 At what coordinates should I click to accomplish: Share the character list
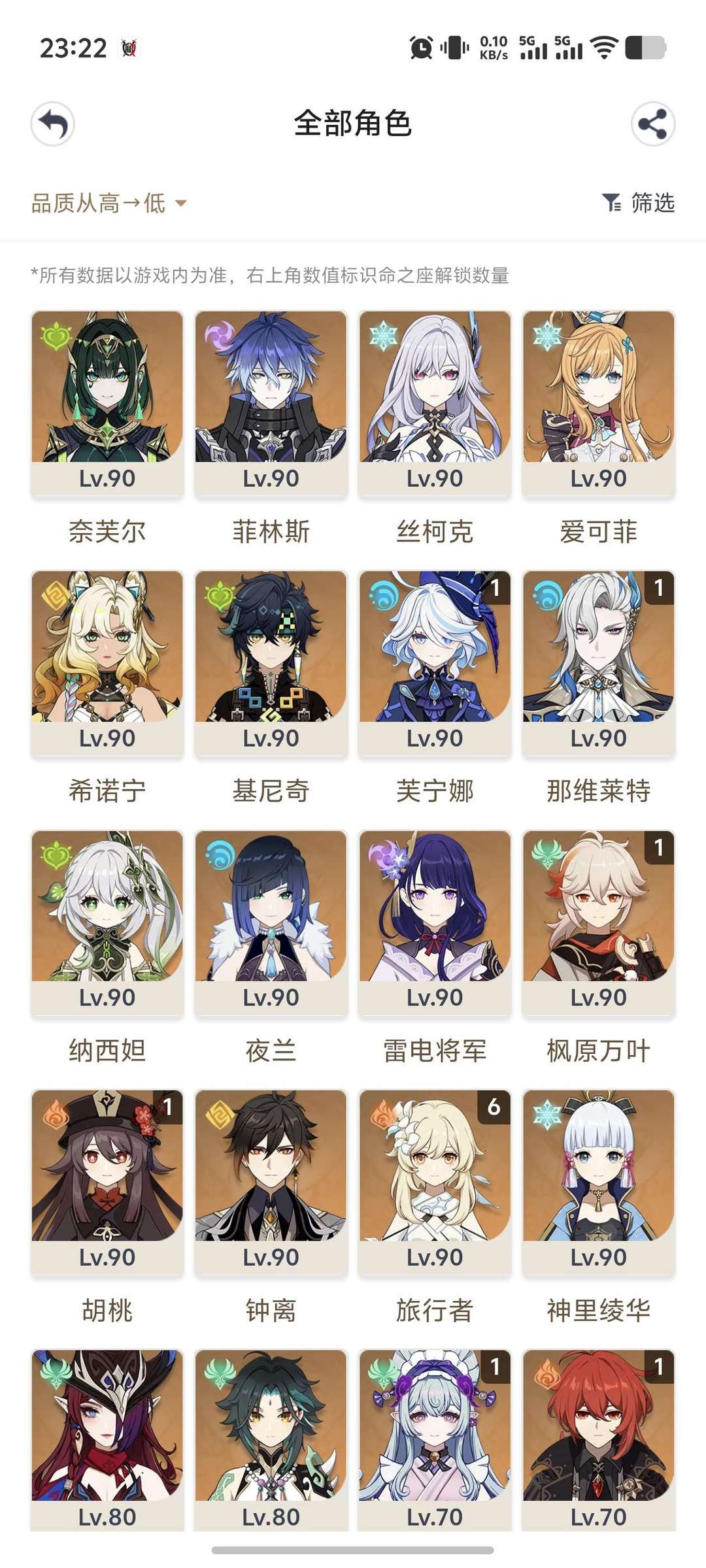pyautogui.click(x=653, y=123)
